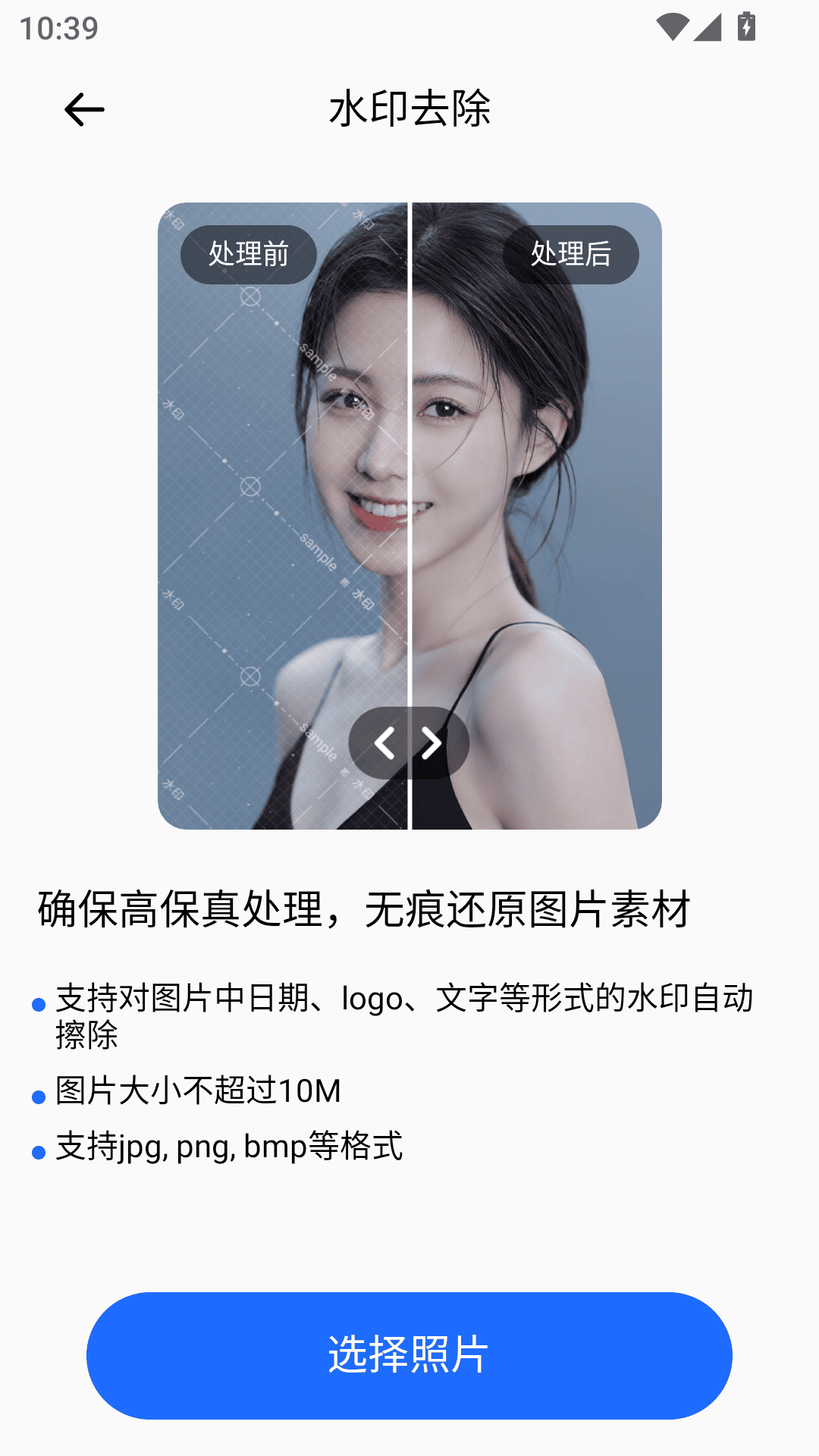Image resolution: width=819 pixels, height=1456 pixels.
Task: Tap the sample portrait demo image
Action: point(409,516)
